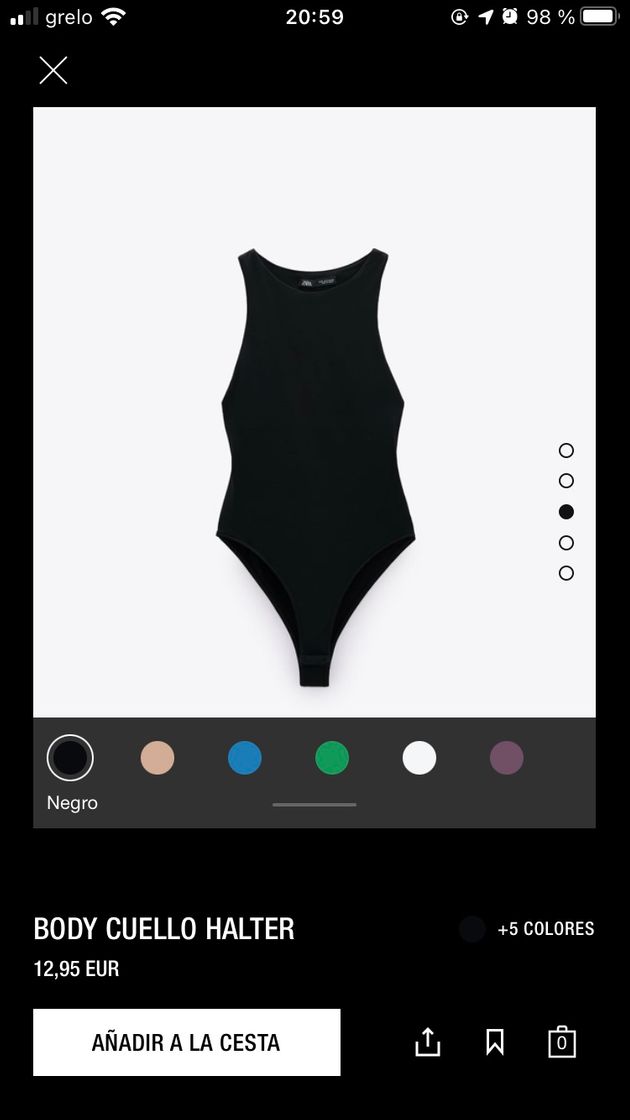Viewport: 630px width, 1120px height.
Task: Close the product view
Action: (x=53, y=70)
